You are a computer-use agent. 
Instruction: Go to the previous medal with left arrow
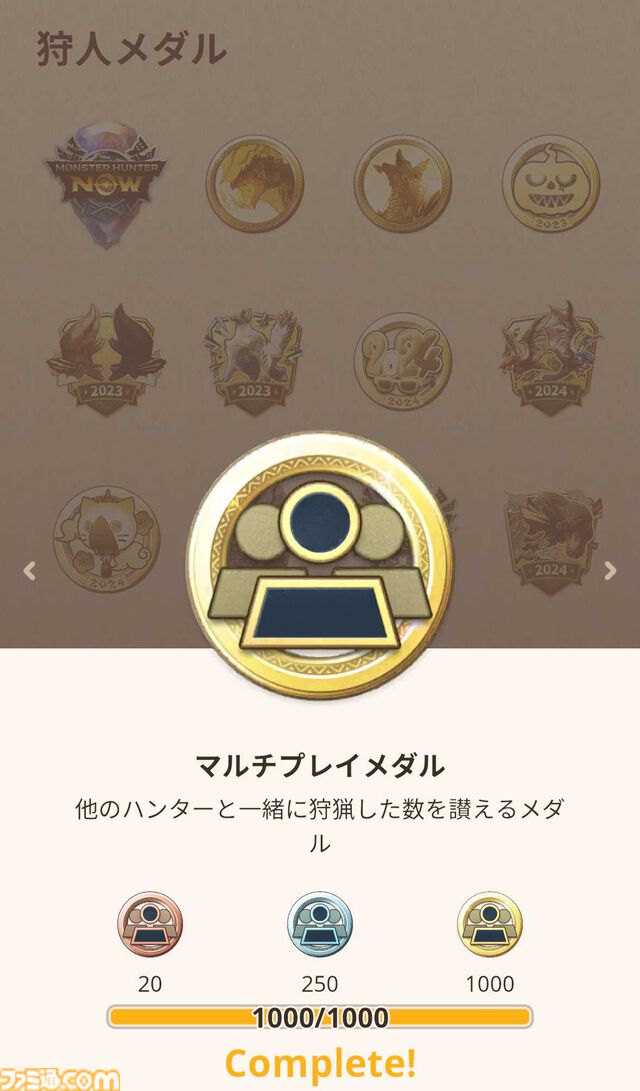point(30,571)
